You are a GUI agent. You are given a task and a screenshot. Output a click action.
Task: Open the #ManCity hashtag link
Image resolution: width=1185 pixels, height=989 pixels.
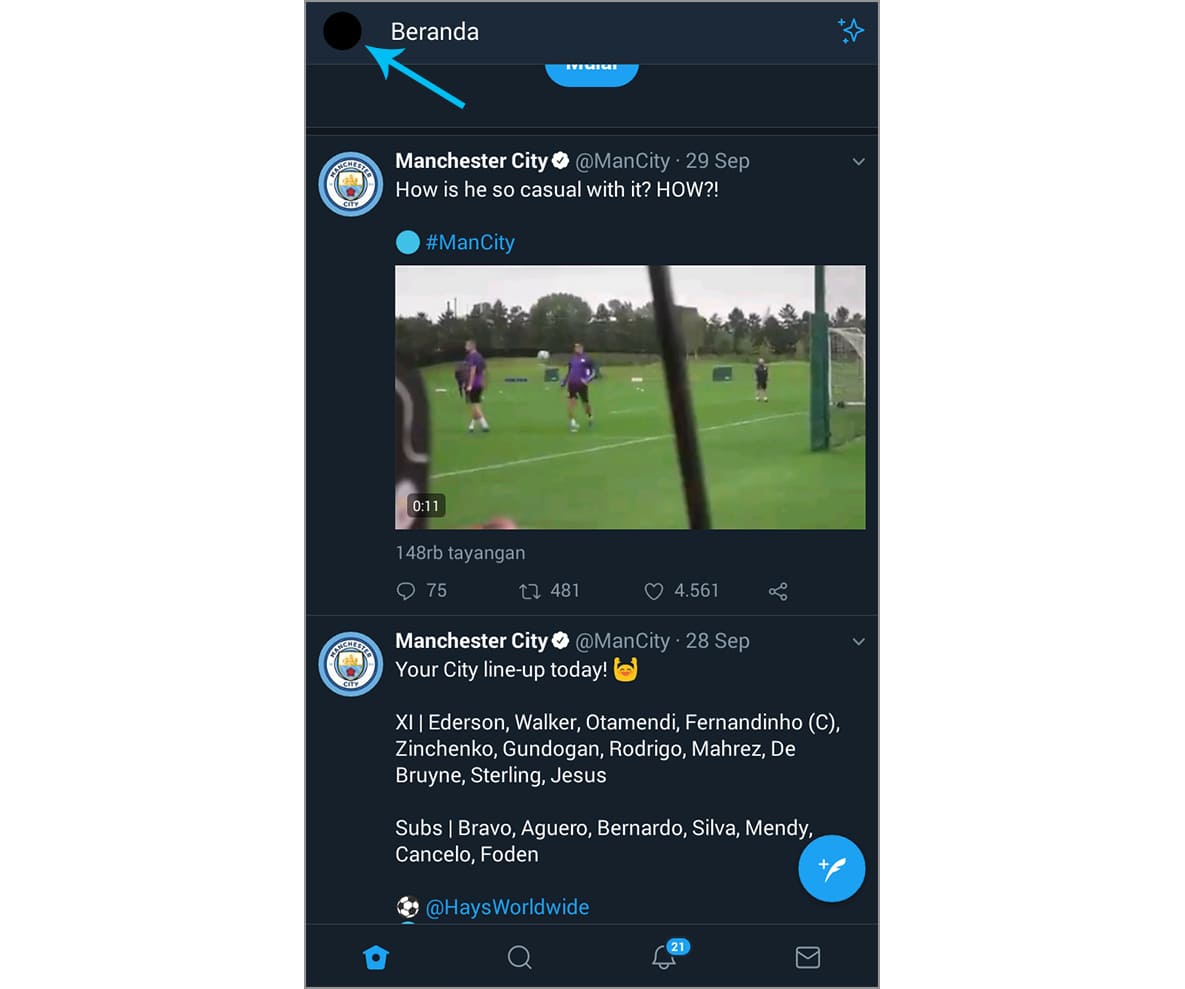[x=470, y=242]
